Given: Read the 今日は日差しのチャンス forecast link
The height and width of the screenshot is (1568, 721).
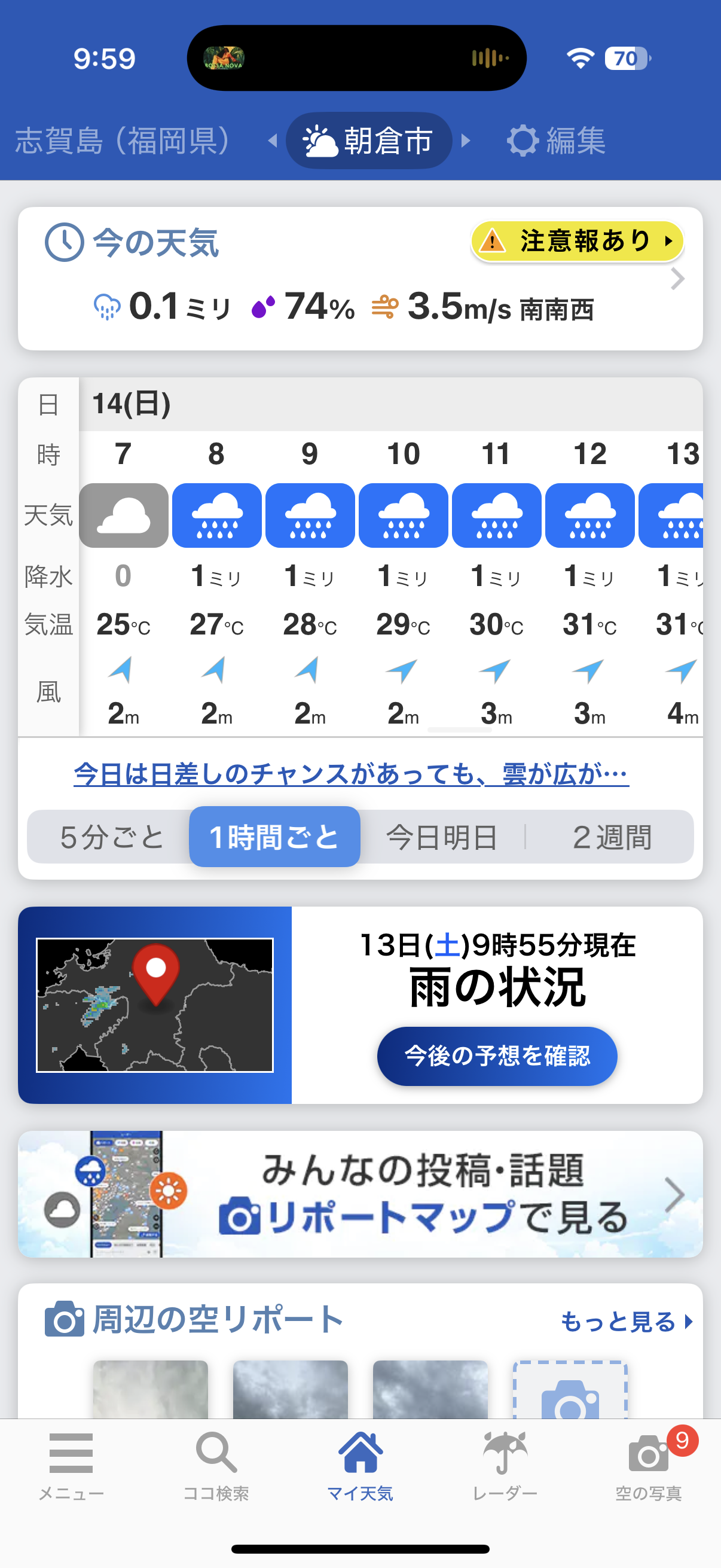Looking at the screenshot, I should point(351,774).
